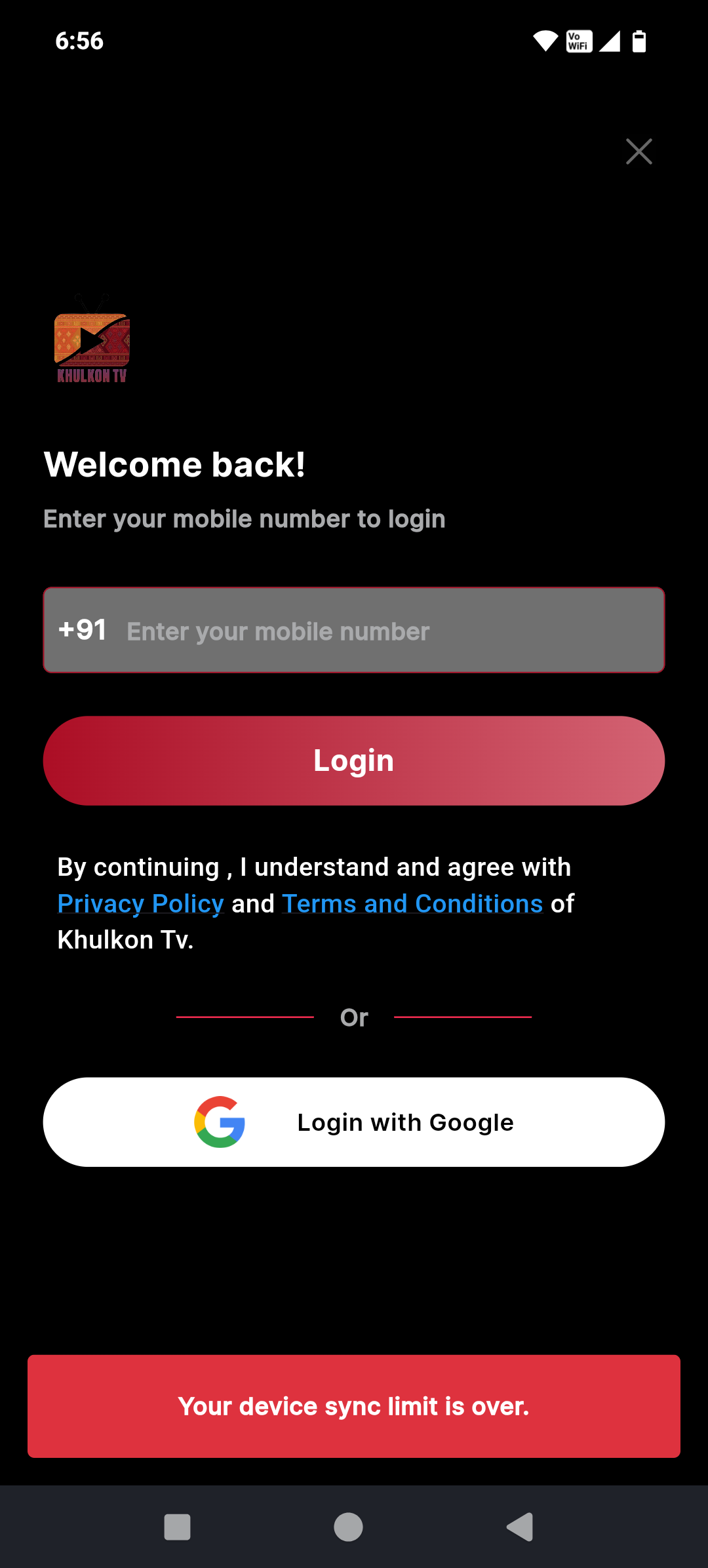Sign in using Login with Google
The width and height of the screenshot is (708, 1568).
pos(354,1122)
